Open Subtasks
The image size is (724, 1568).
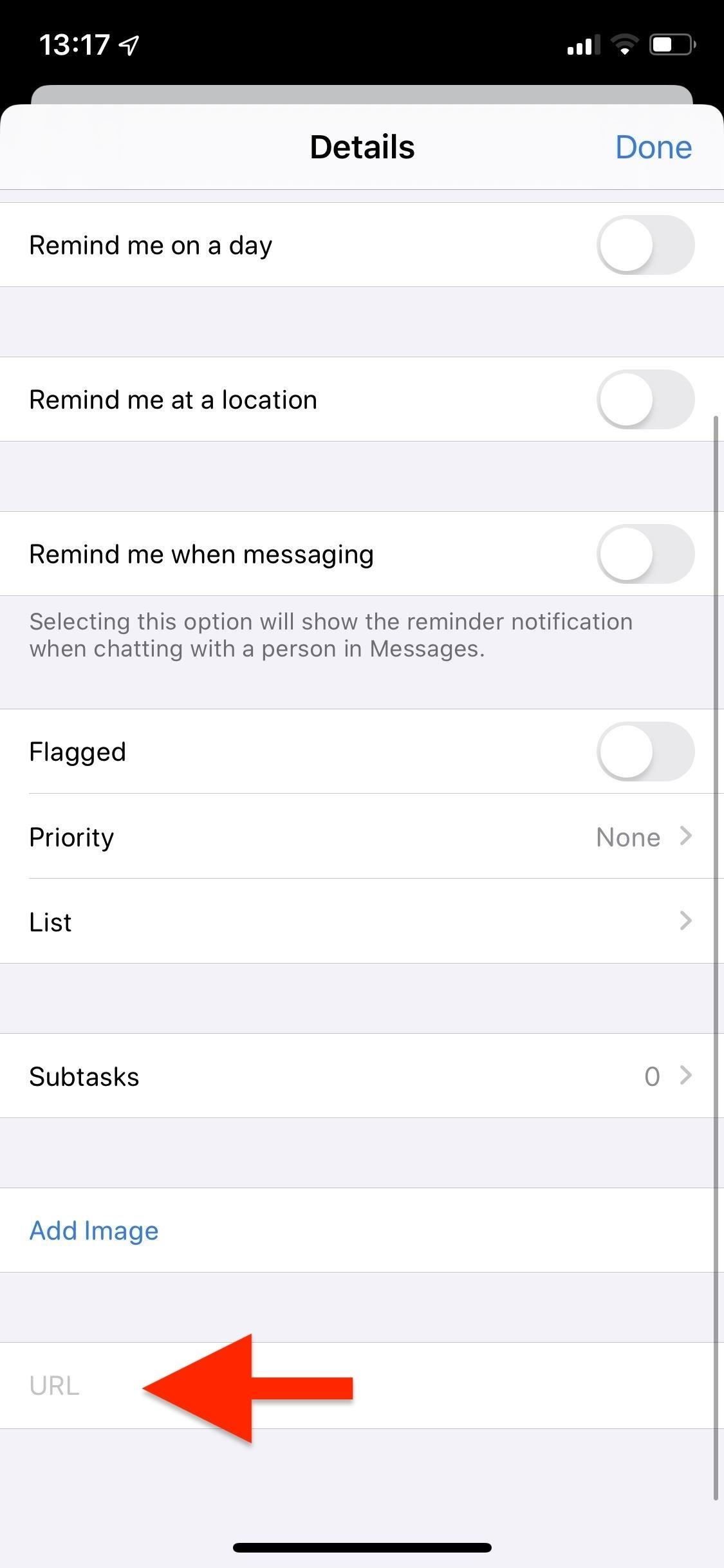pyautogui.click(x=360, y=1076)
